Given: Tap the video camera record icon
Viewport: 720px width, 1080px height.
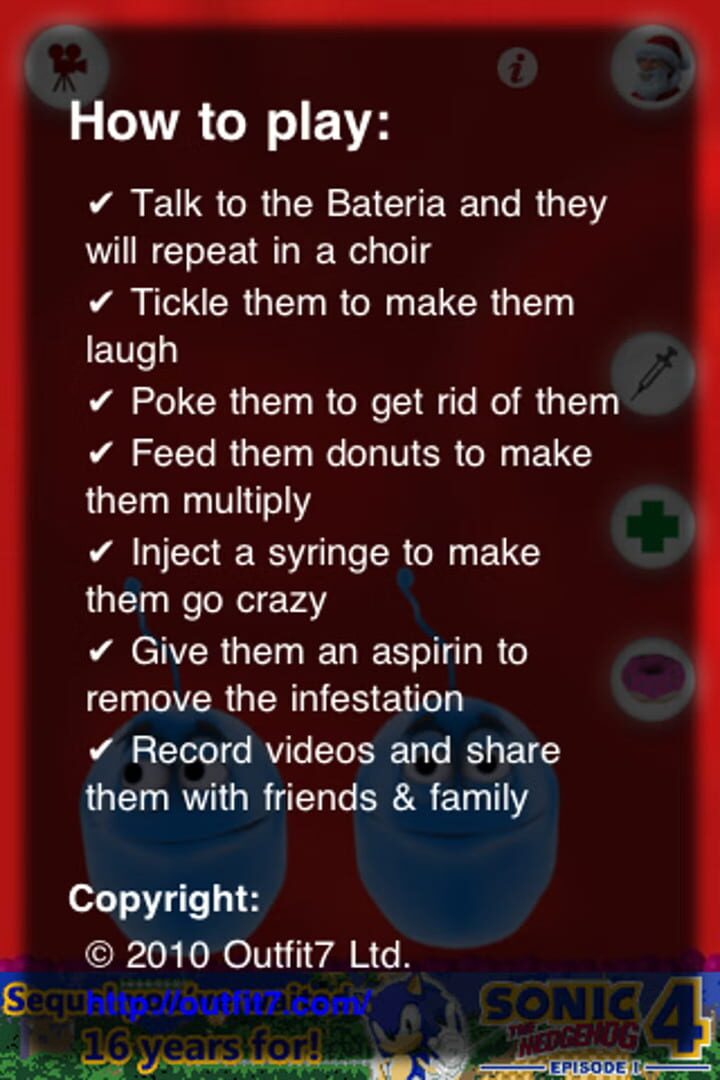Looking at the screenshot, I should (67, 66).
